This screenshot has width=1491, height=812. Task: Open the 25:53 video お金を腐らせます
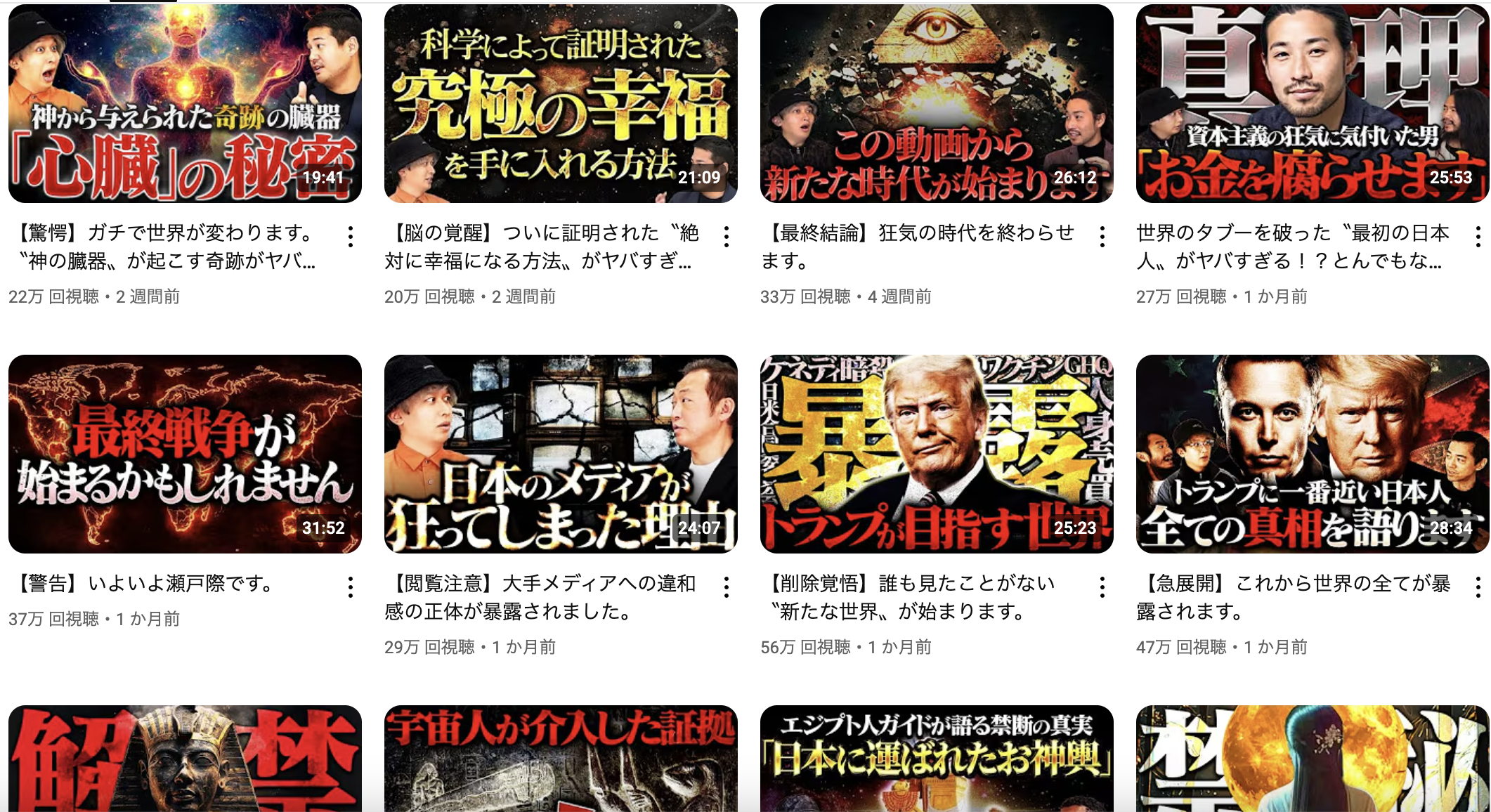pyautogui.click(x=1312, y=104)
